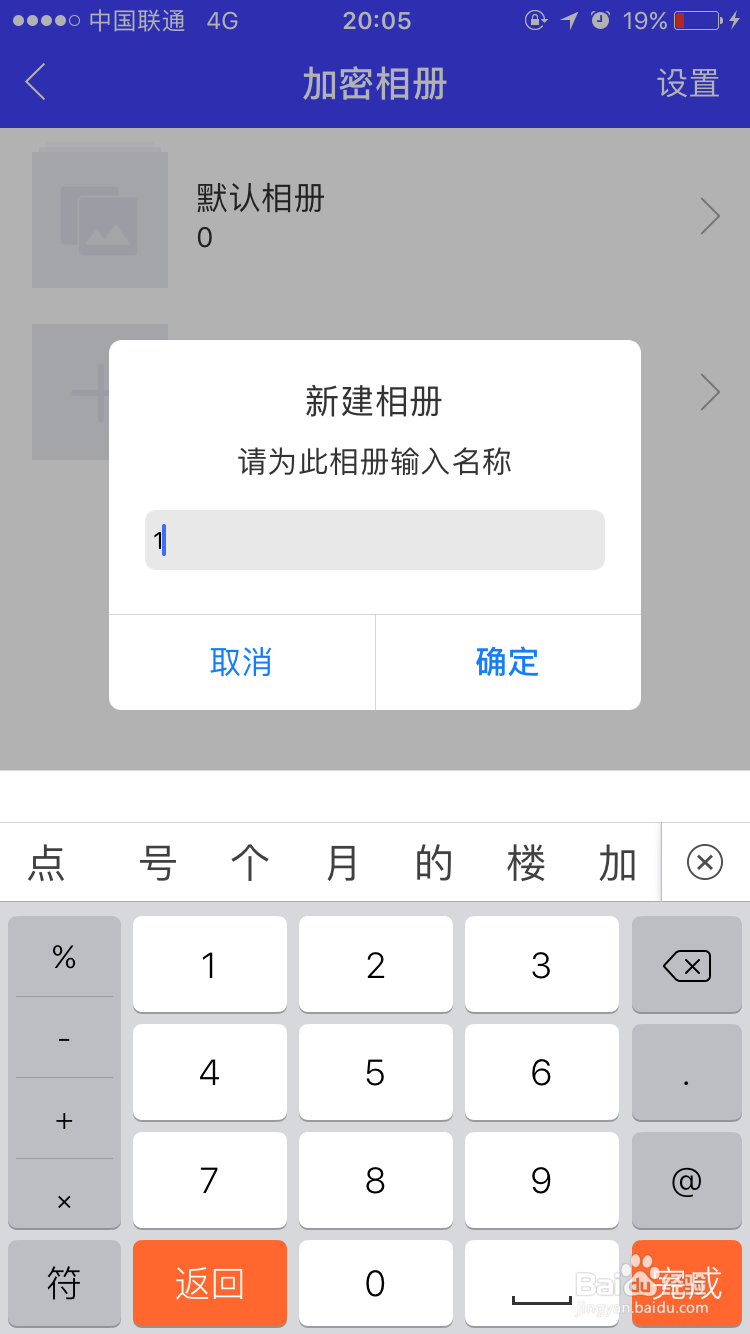Viewport: 750px width, 1334px height.
Task: Navigate back using the left arrow chevron
Action: (35, 83)
